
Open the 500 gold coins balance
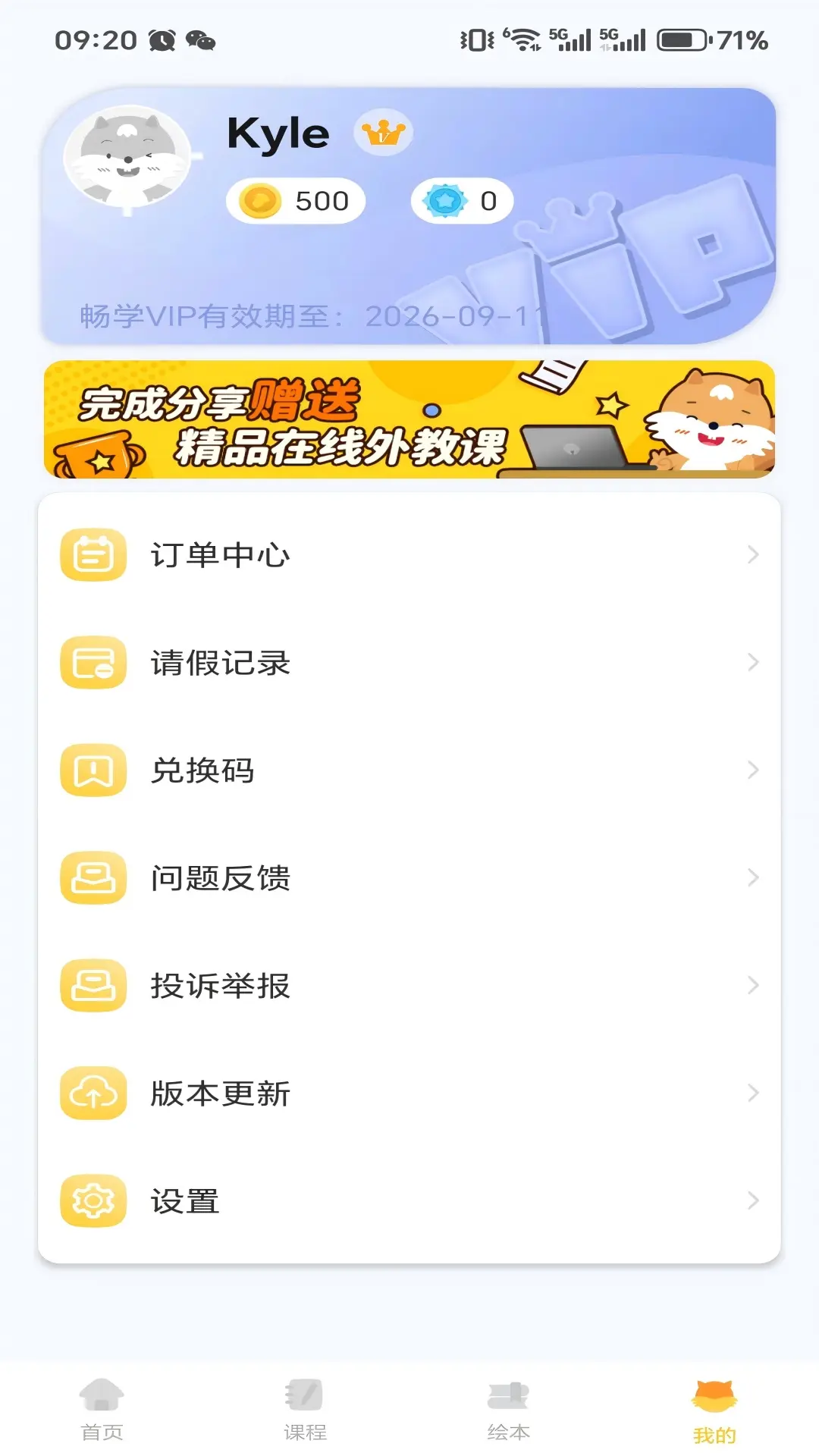point(296,201)
